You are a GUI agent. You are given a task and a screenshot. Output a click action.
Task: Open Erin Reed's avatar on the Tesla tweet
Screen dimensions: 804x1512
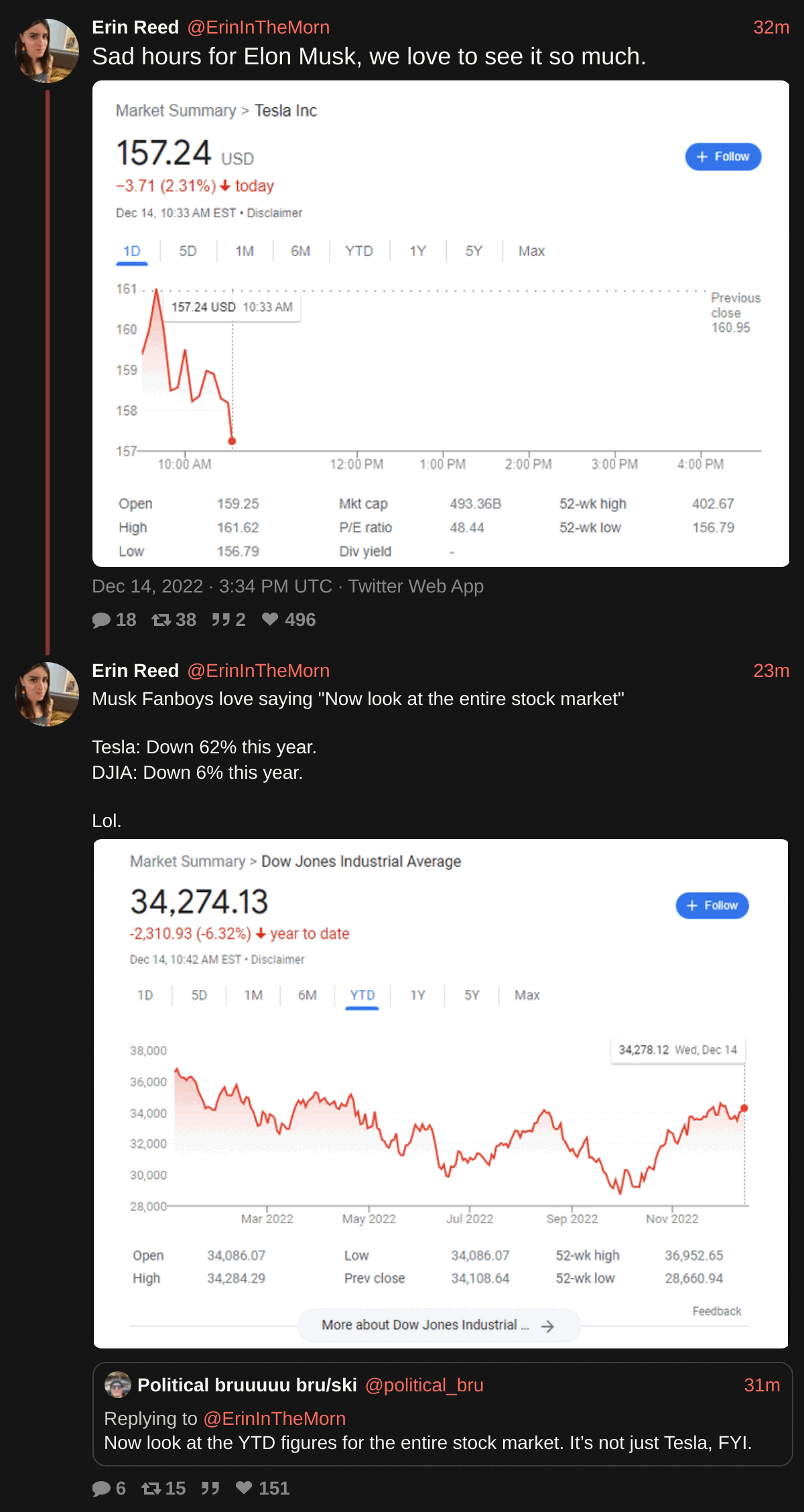[46, 51]
